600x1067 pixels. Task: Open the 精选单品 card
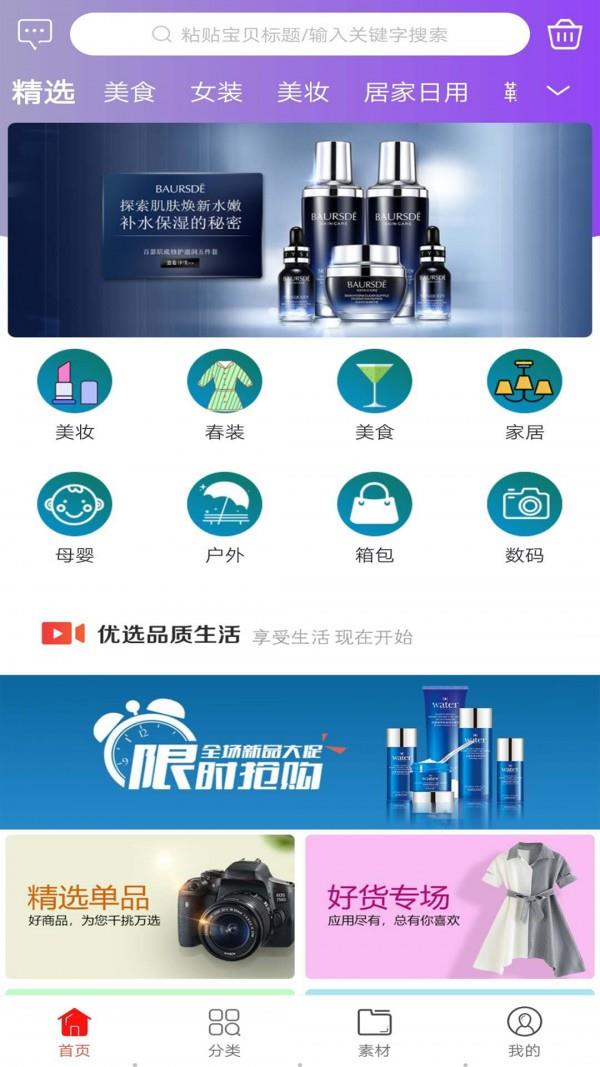[x=150, y=906]
